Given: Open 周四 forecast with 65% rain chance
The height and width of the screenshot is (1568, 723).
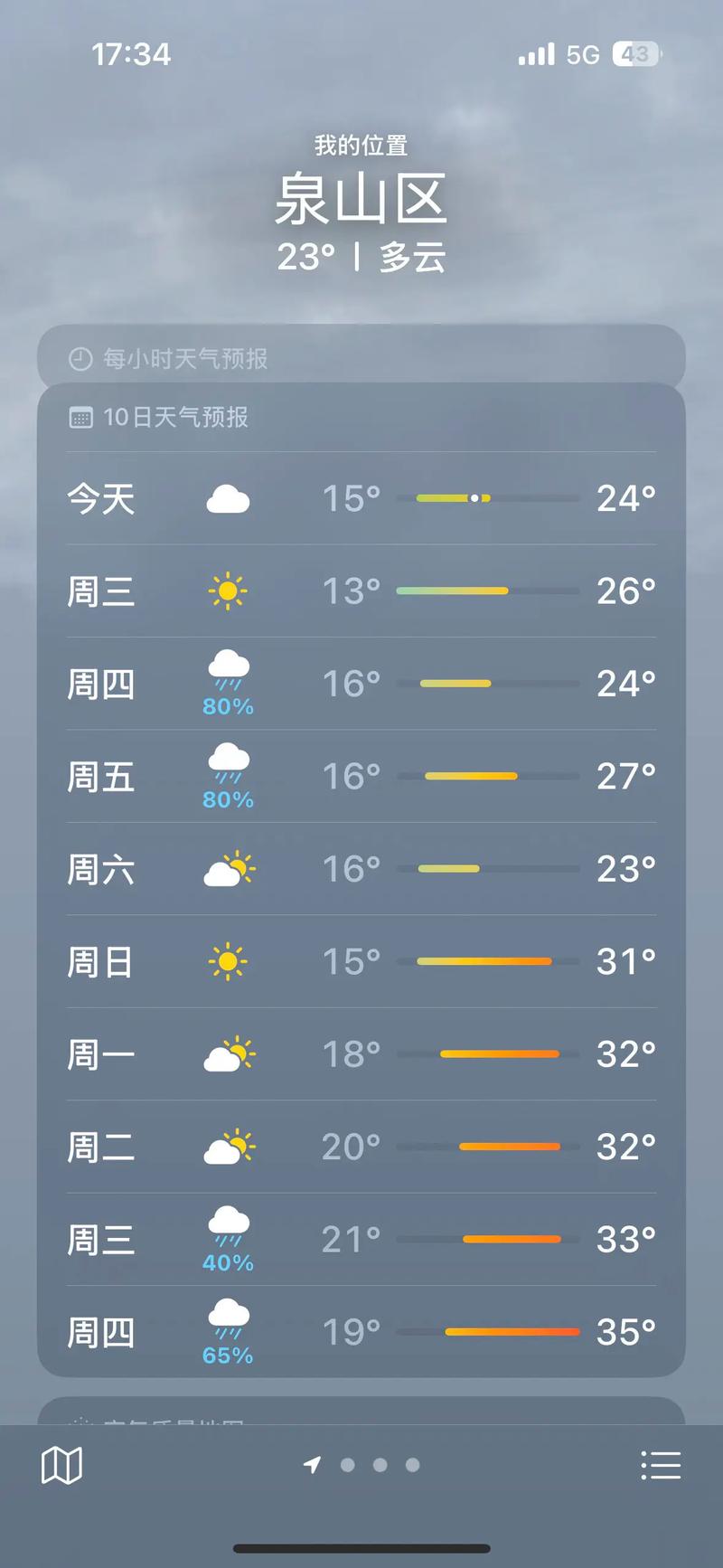Looking at the screenshot, I should (x=361, y=1332).
